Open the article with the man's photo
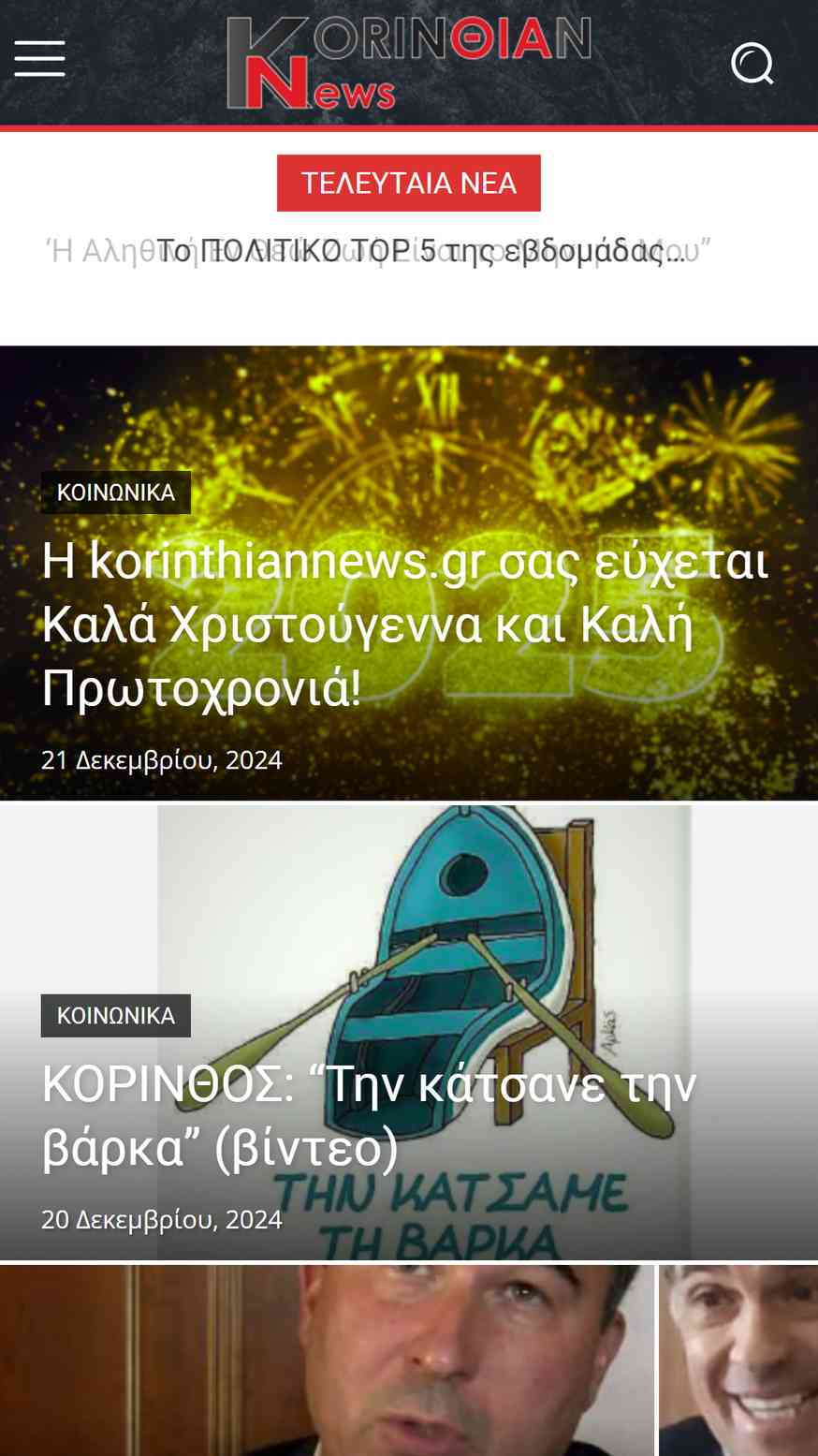 326,1360
